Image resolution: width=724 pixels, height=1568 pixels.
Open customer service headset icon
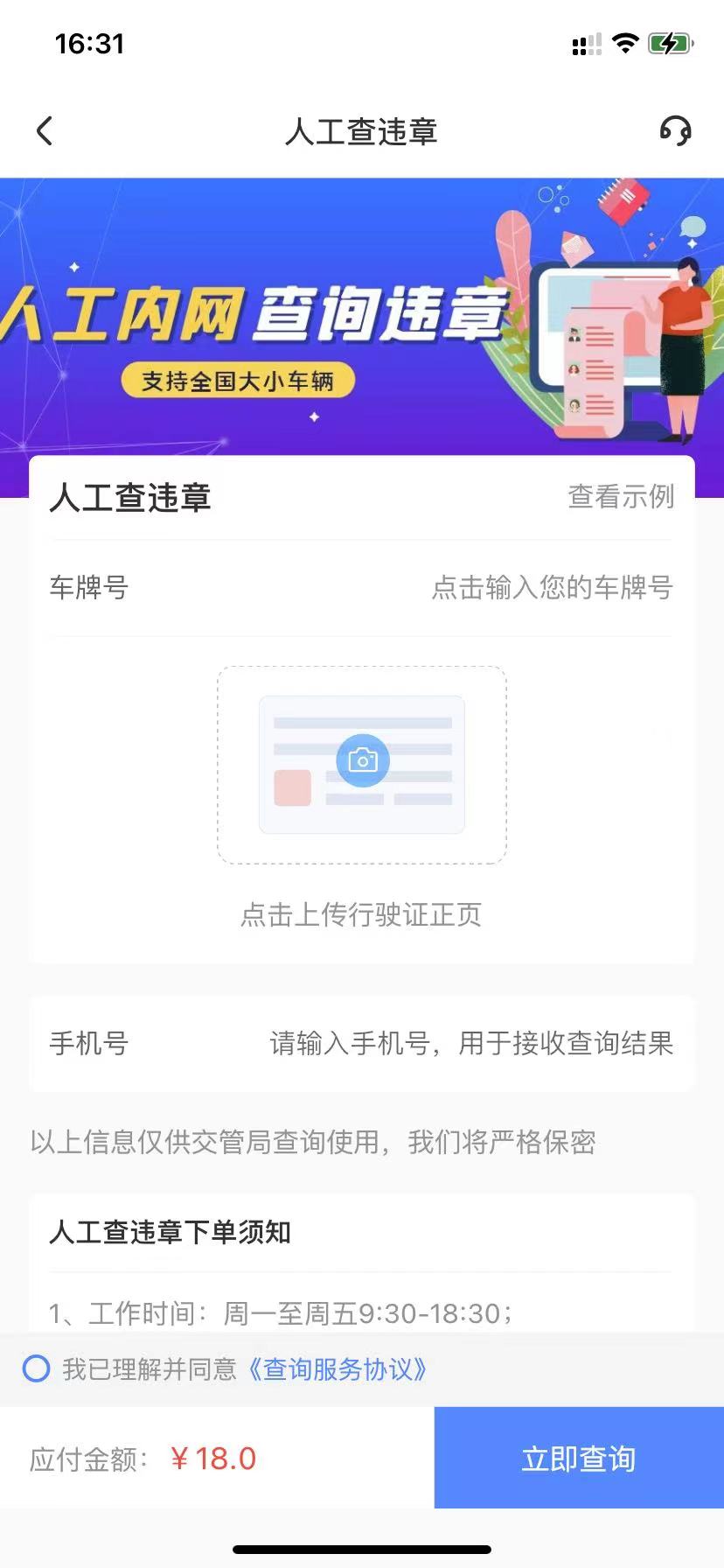(675, 131)
